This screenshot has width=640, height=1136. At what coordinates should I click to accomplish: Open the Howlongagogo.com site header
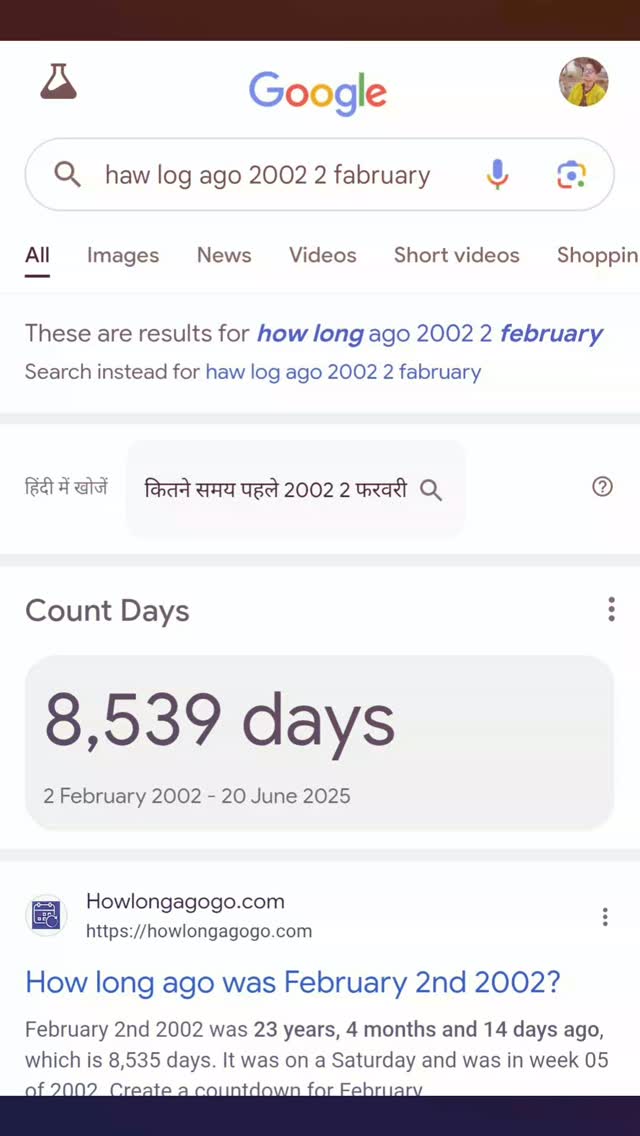(185, 915)
